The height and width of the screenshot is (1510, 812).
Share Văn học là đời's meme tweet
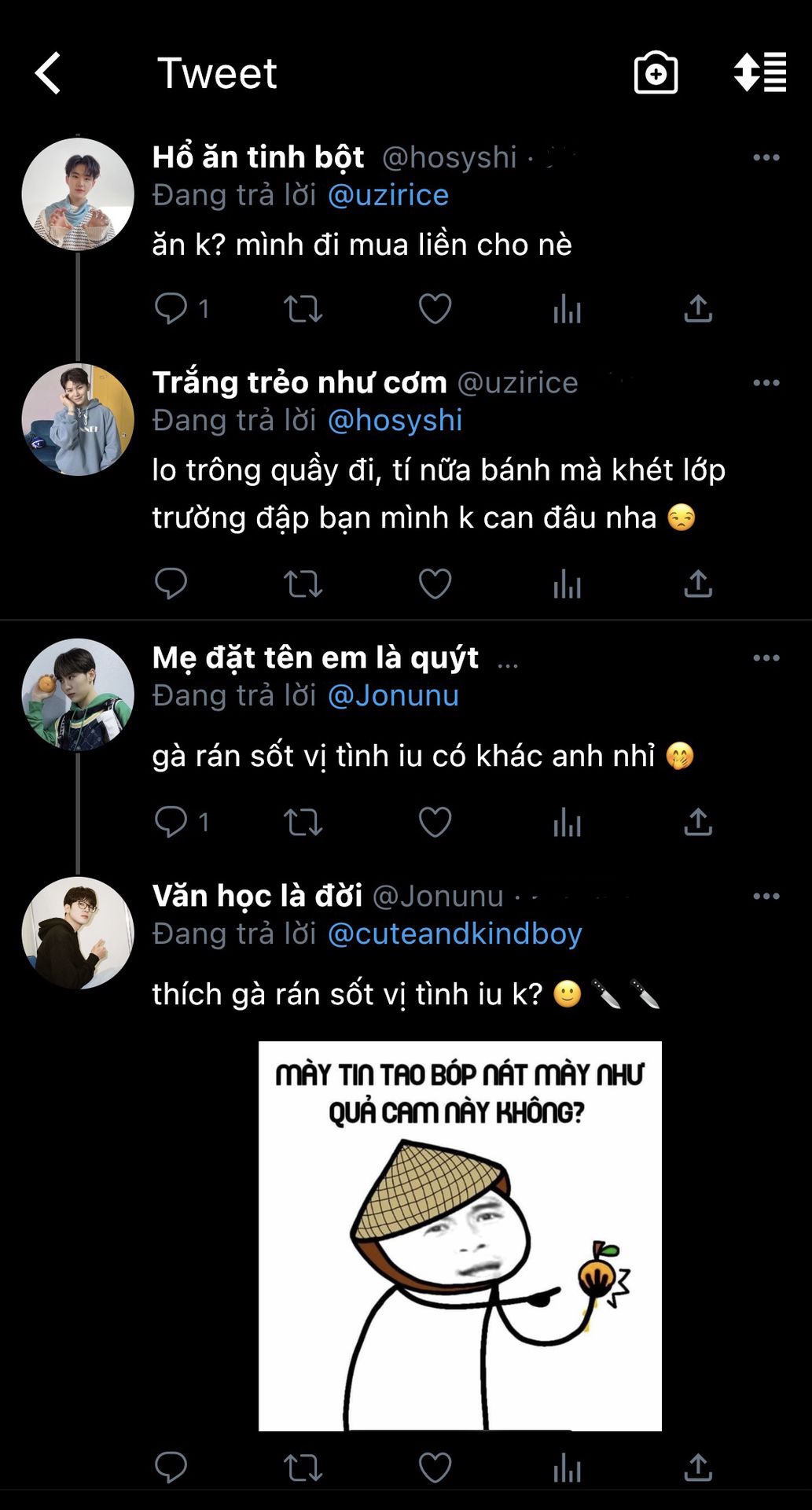[698, 1467]
